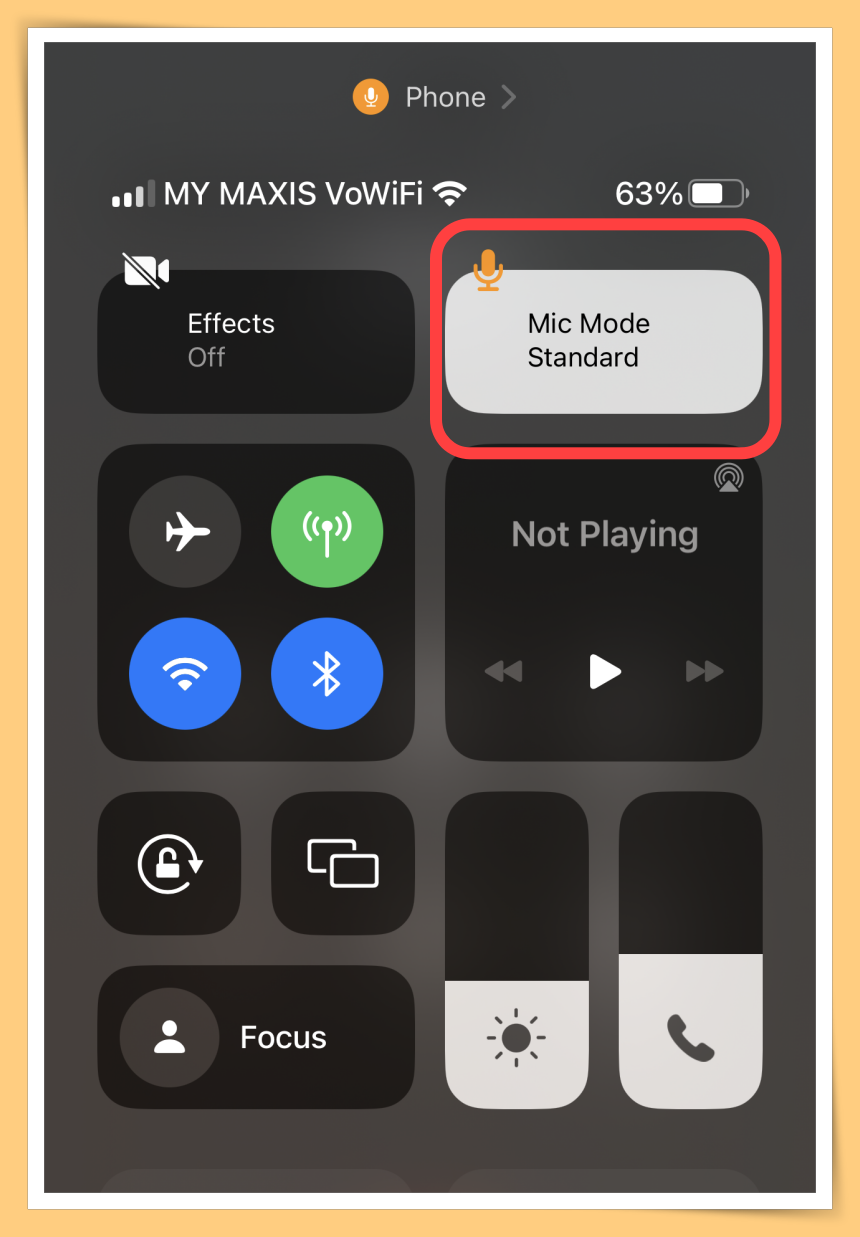This screenshot has height=1237, width=860.
Task: Toggle the rotation lock
Action: pyautogui.click(x=169, y=864)
